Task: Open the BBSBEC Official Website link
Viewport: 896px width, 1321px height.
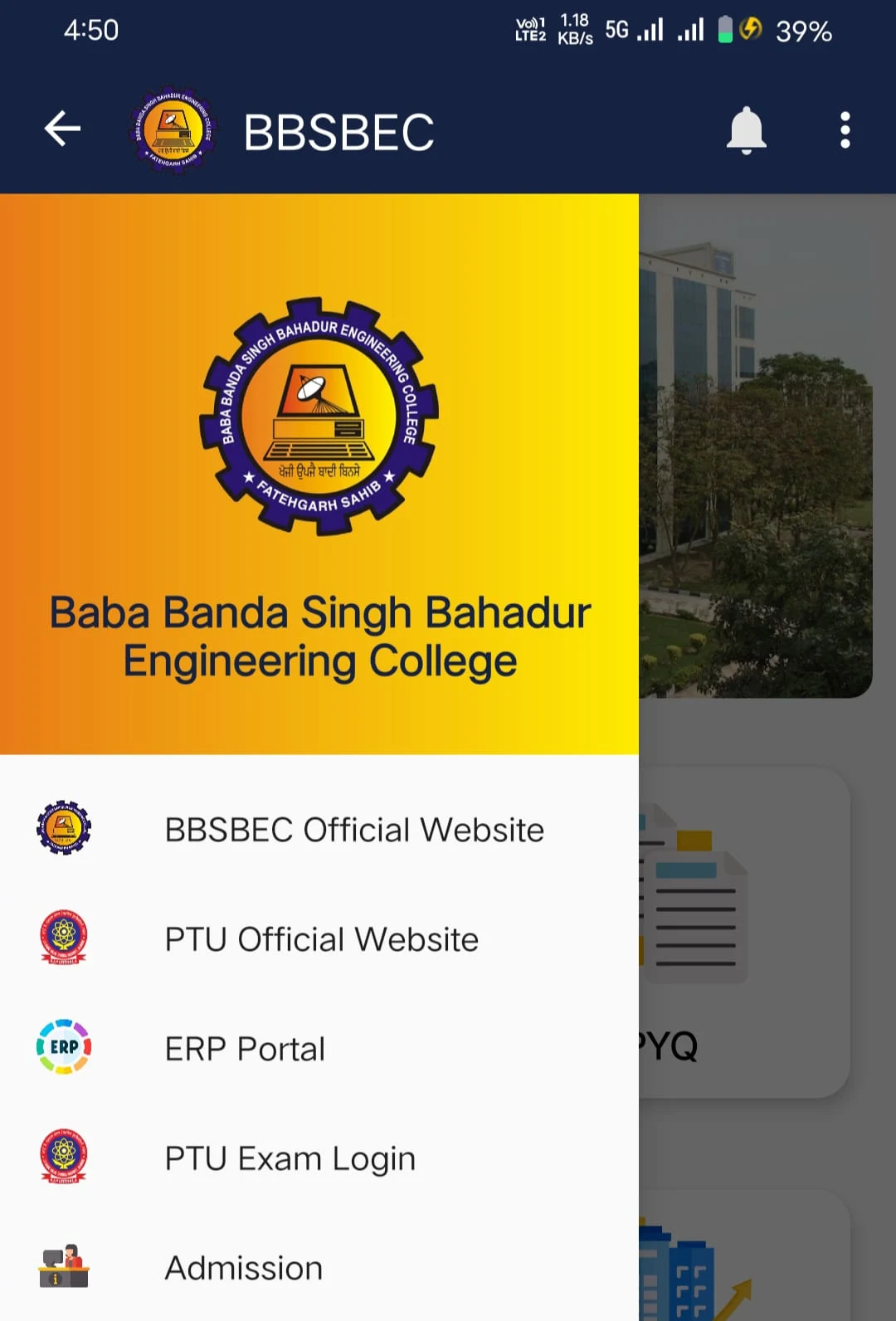Action: coord(355,829)
